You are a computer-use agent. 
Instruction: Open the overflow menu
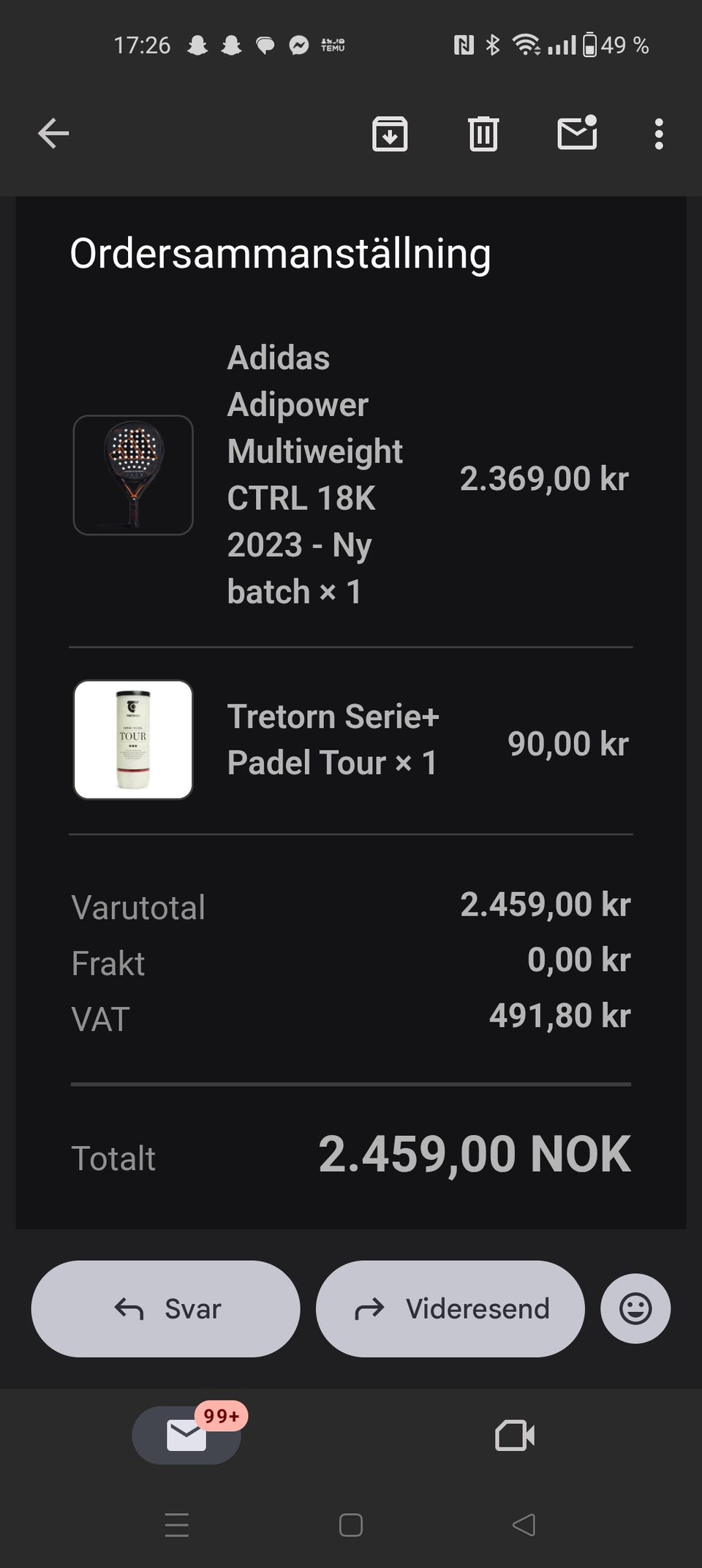[x=659, y=134]
